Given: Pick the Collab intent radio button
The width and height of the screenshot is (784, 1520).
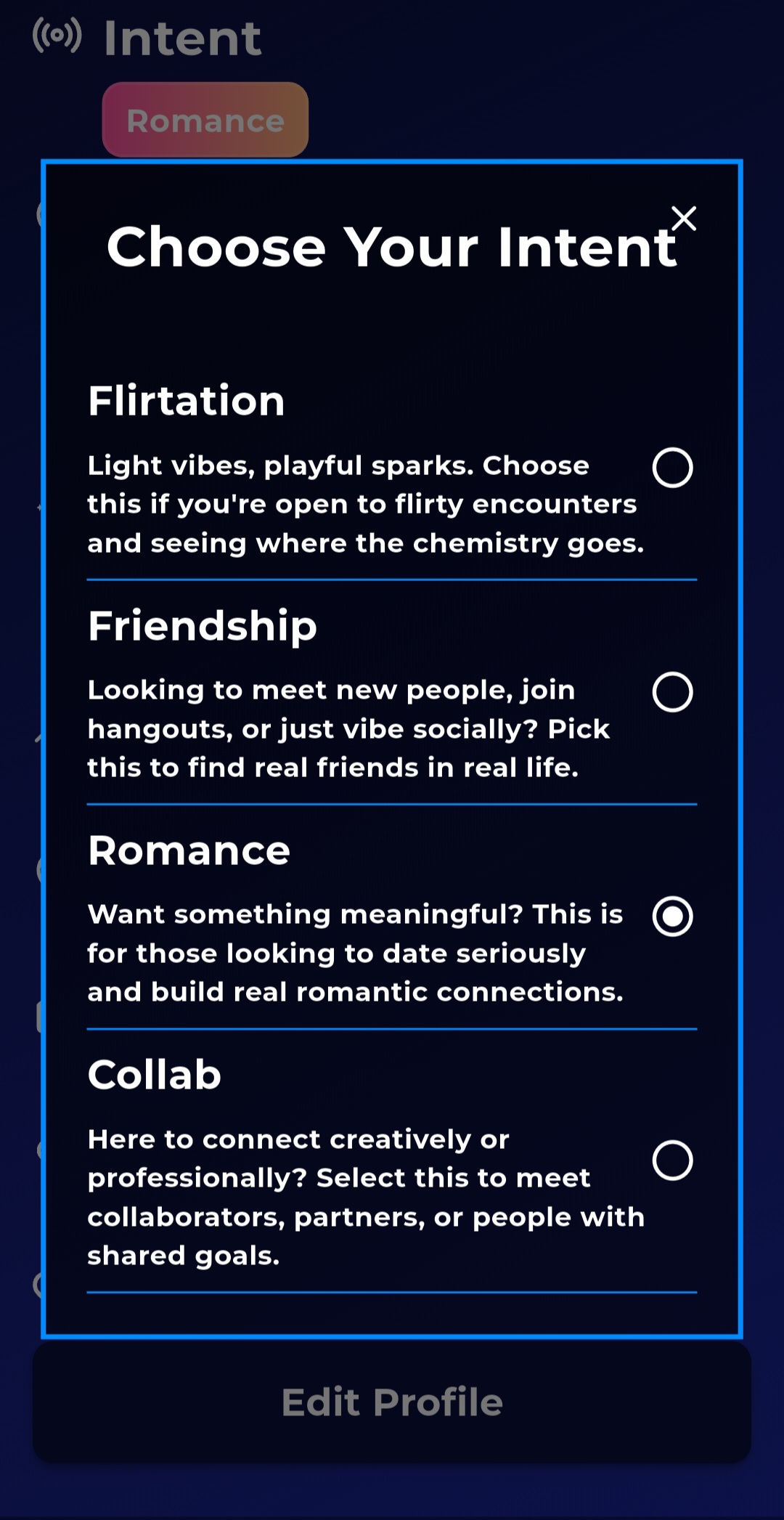Looking at the screenshot, I should pos(672,1160).
